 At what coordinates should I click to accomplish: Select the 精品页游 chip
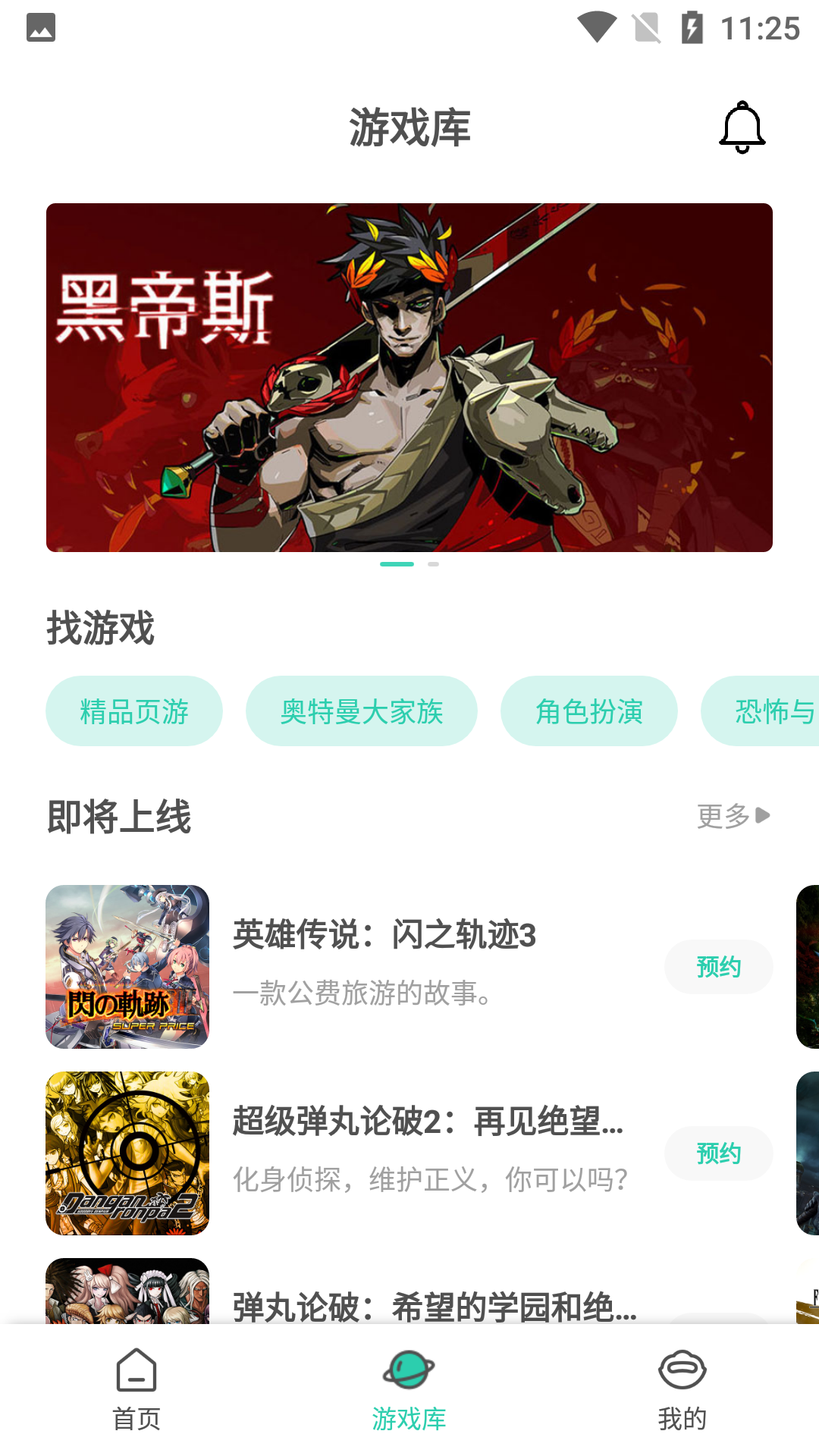(134, 711)
